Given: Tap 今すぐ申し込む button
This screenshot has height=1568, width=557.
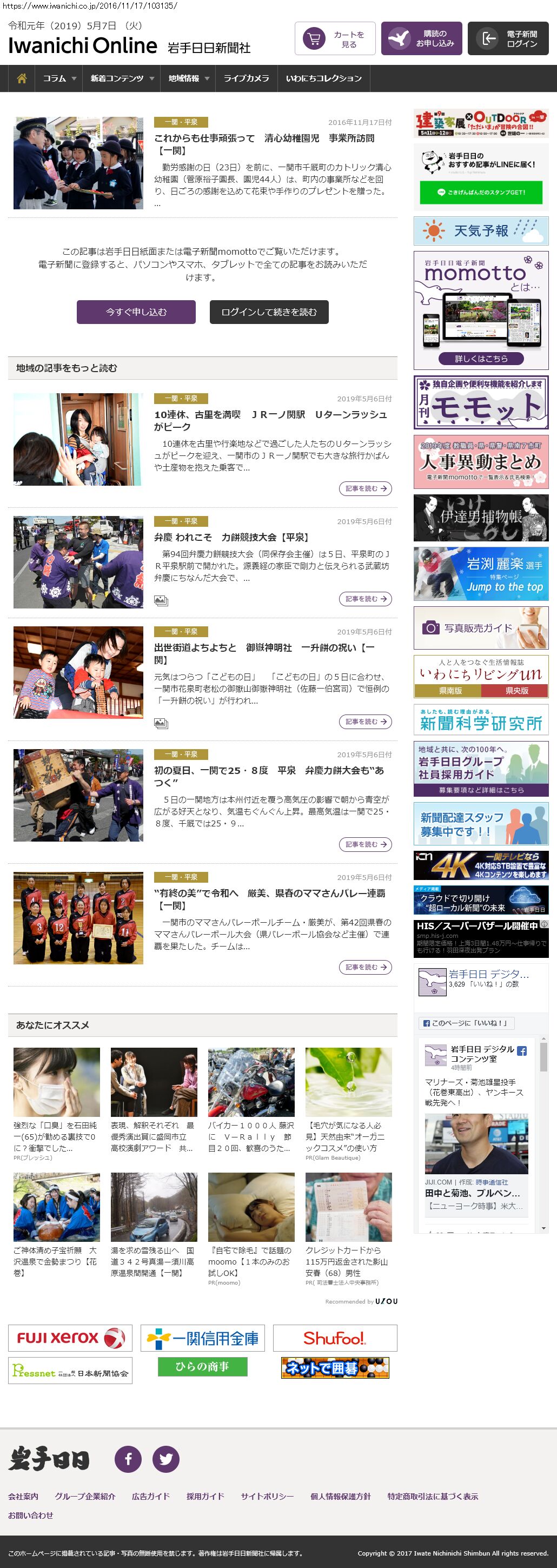Looking at the screenshot, I should [136, 312].
